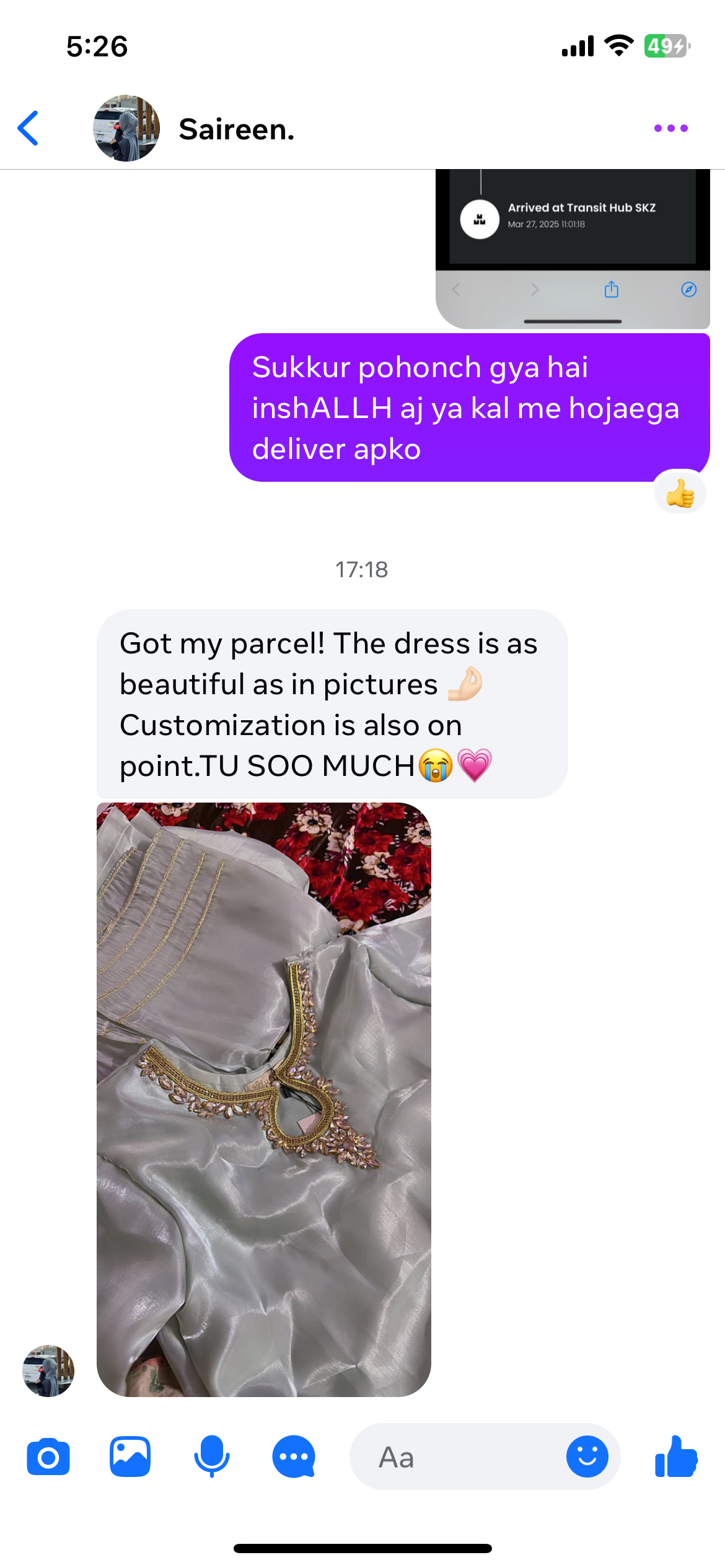Image resolution: width=725 pixels, height=1568 pixels.
Task: Open Saireen's name in the header
Action: click(x=237, y=129)
